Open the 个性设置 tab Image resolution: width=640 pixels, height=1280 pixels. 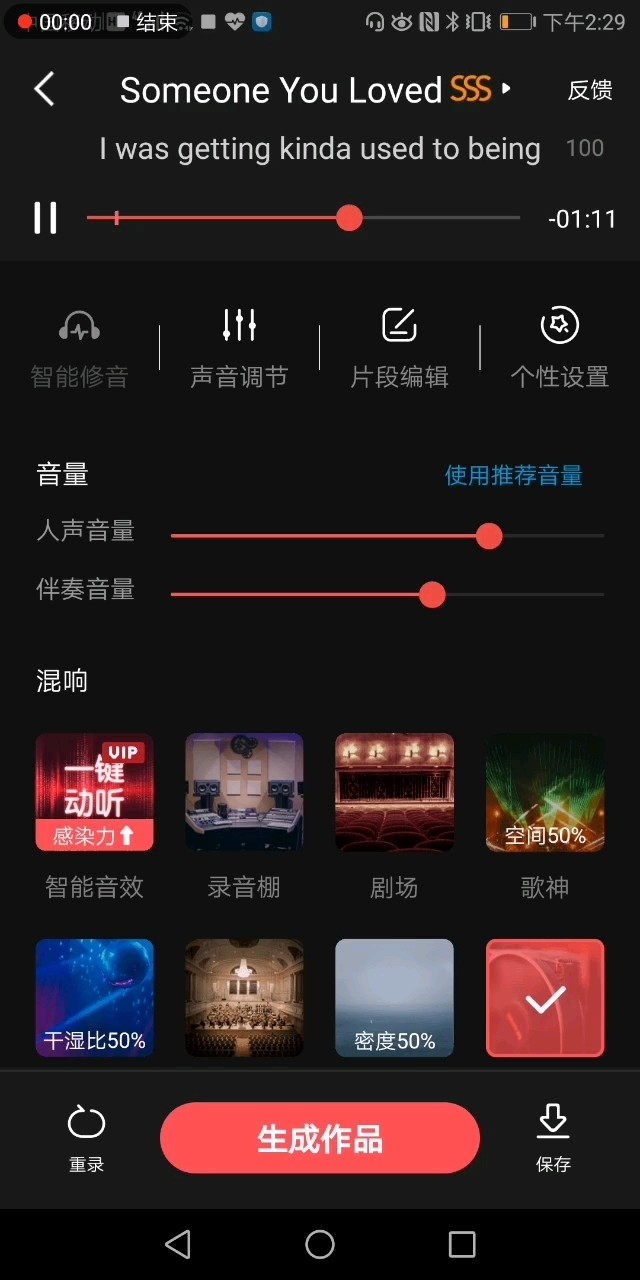(x=560, y=348)
